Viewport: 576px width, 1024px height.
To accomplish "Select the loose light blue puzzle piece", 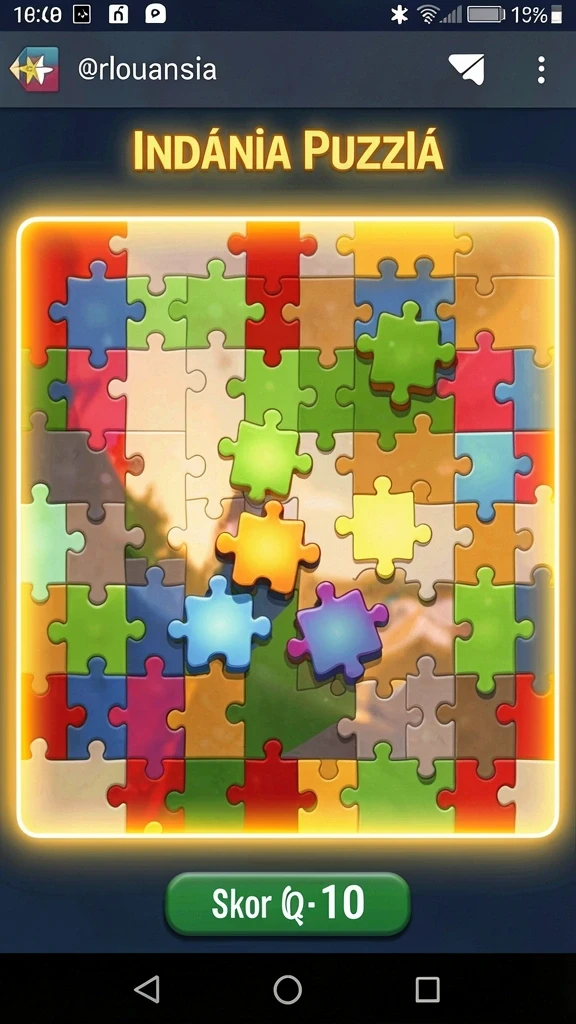I will [219, 624].
